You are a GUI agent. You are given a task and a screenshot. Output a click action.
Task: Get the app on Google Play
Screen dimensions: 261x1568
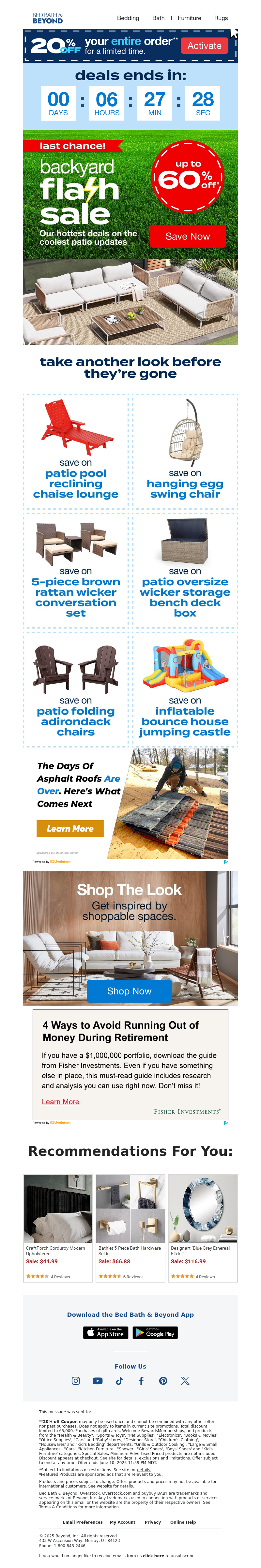(155, 1333)
